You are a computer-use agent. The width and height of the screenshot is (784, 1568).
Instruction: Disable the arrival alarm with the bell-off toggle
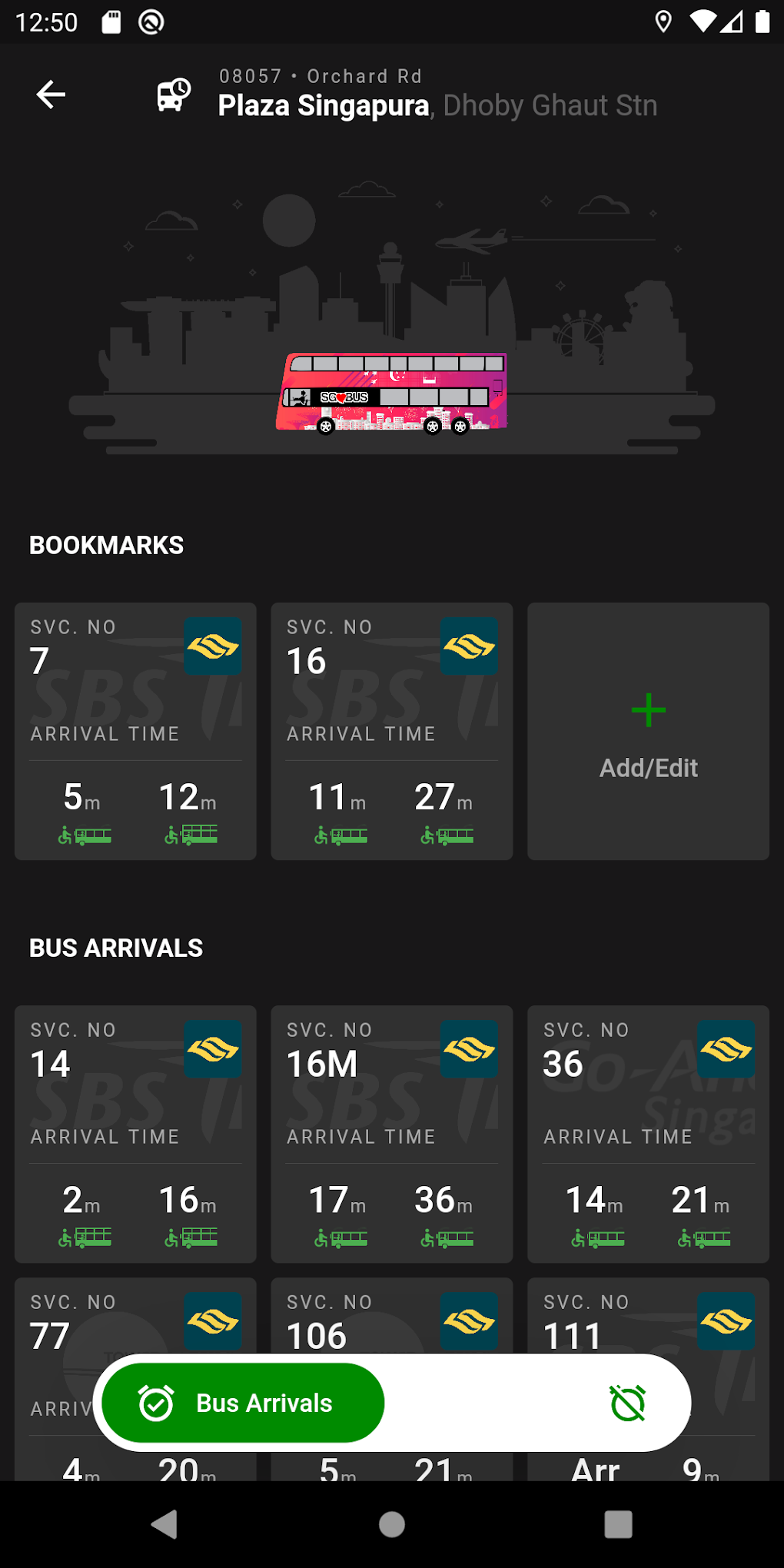(626, 1402)
